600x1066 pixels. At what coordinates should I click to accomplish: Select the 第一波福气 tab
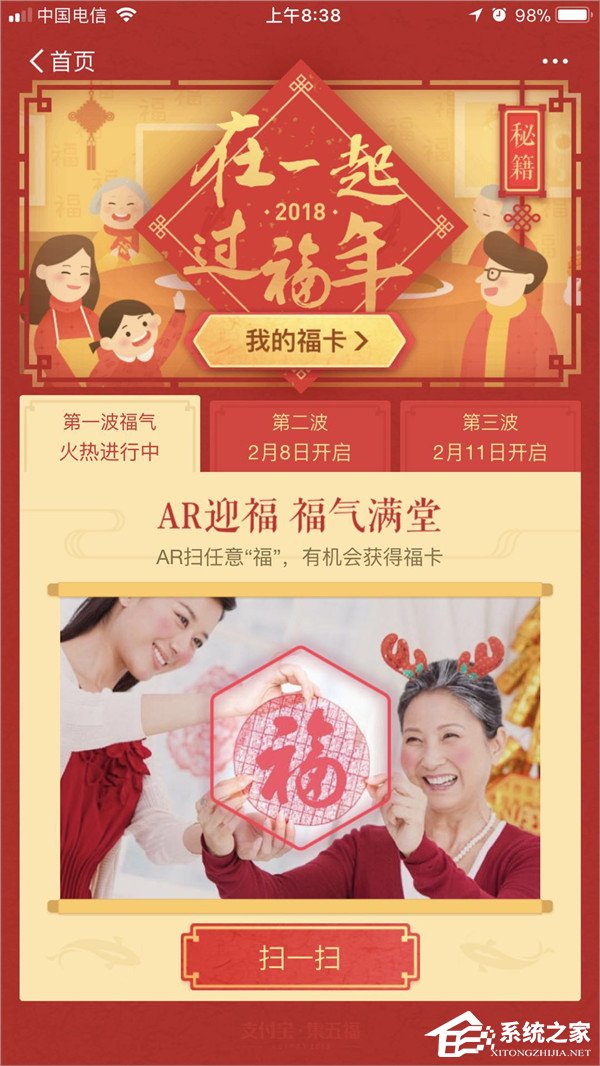click(110, 436)
